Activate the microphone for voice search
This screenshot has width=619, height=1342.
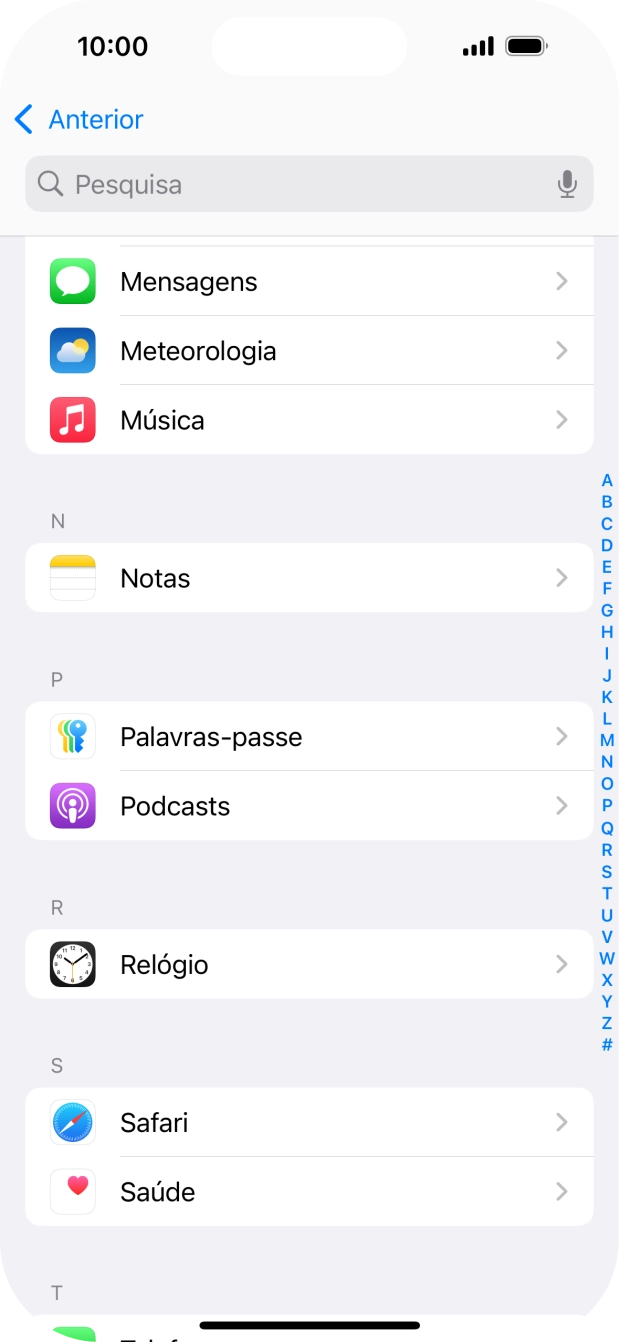pyautogui.click(x=567, y=184)
